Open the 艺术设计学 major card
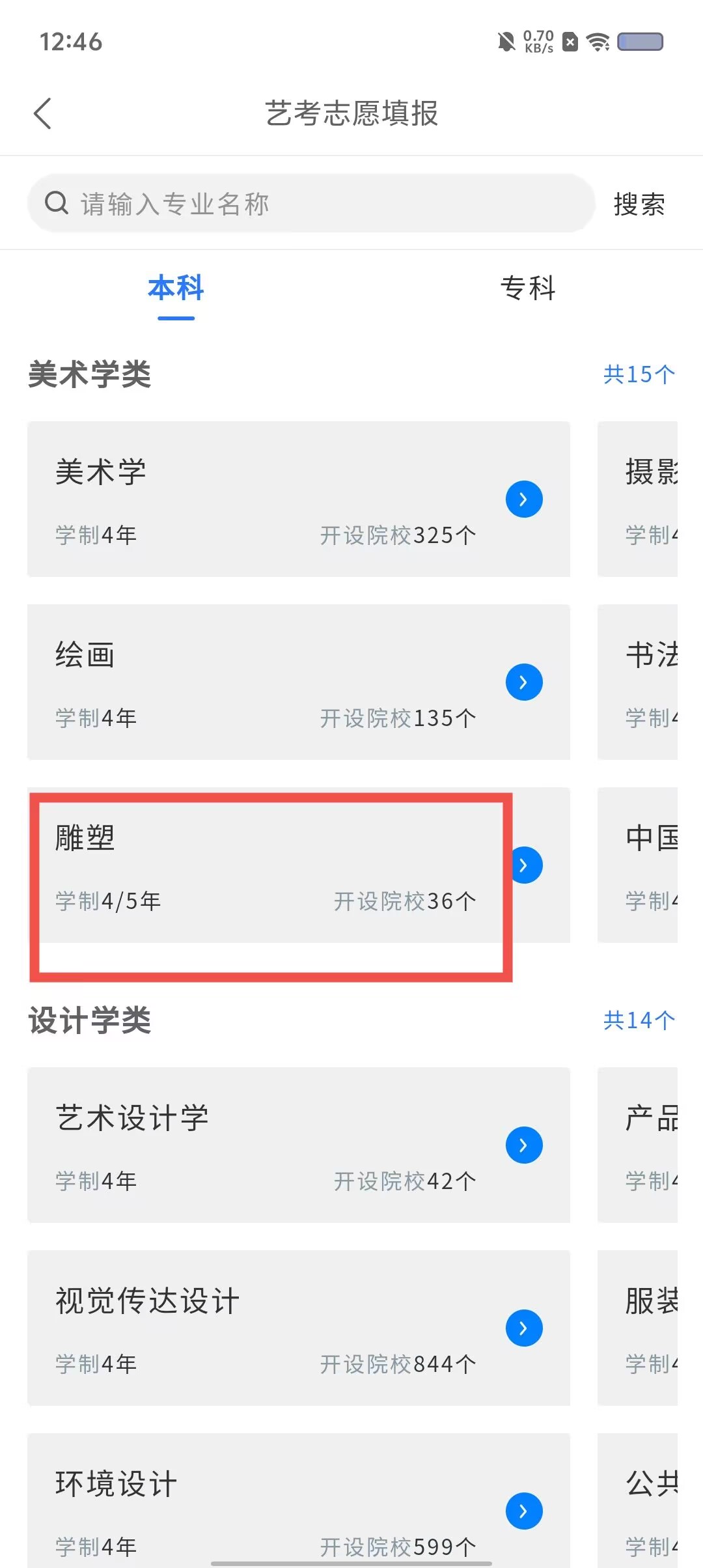The height and width of the screenshot is (1568, 703). pos(298,1145)
